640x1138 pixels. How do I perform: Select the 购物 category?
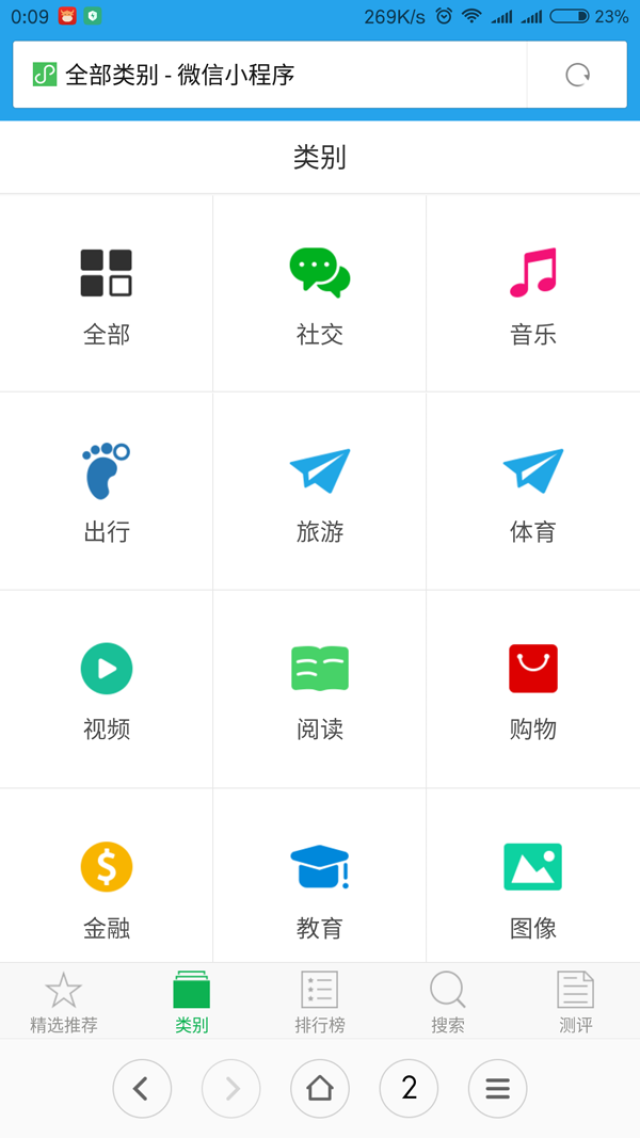(533, 689)
